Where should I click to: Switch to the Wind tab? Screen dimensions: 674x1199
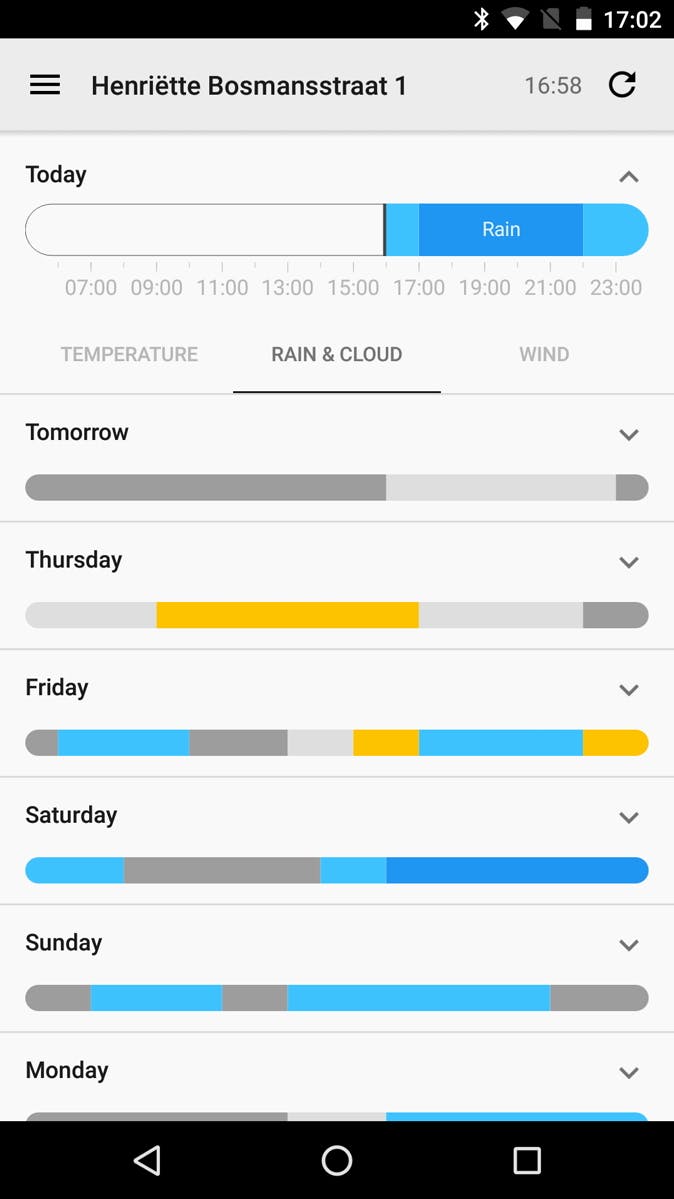click(x=544, y=354)
